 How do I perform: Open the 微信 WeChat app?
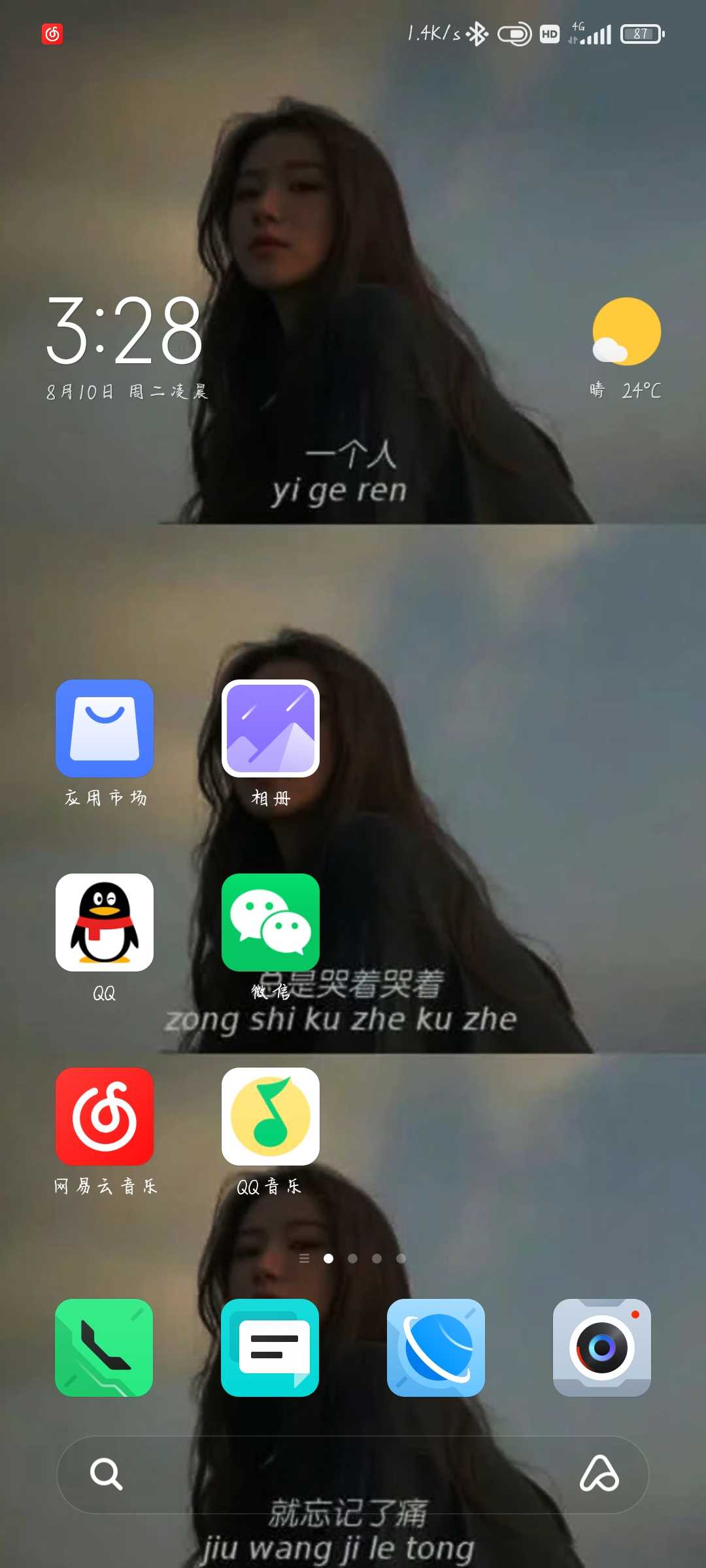click(271, 923)
